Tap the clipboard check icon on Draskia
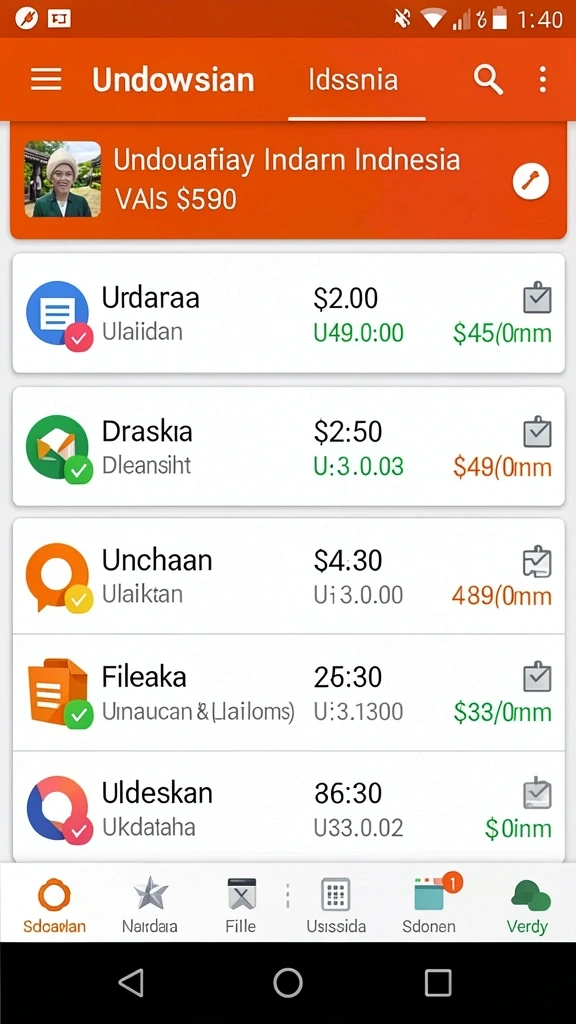This screenshot has height=1024, width=576. [x=537, y=431]
